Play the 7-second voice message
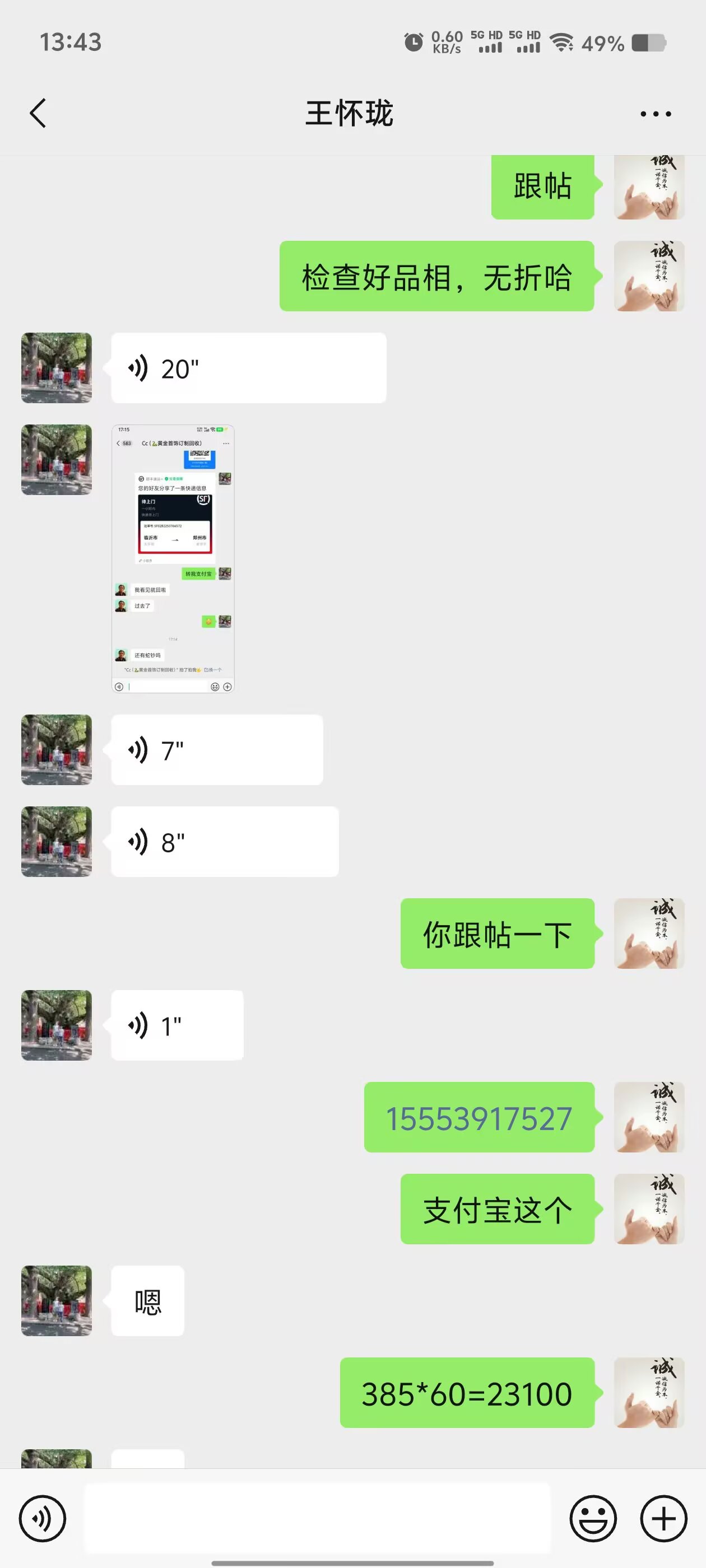 coord(216,750)
